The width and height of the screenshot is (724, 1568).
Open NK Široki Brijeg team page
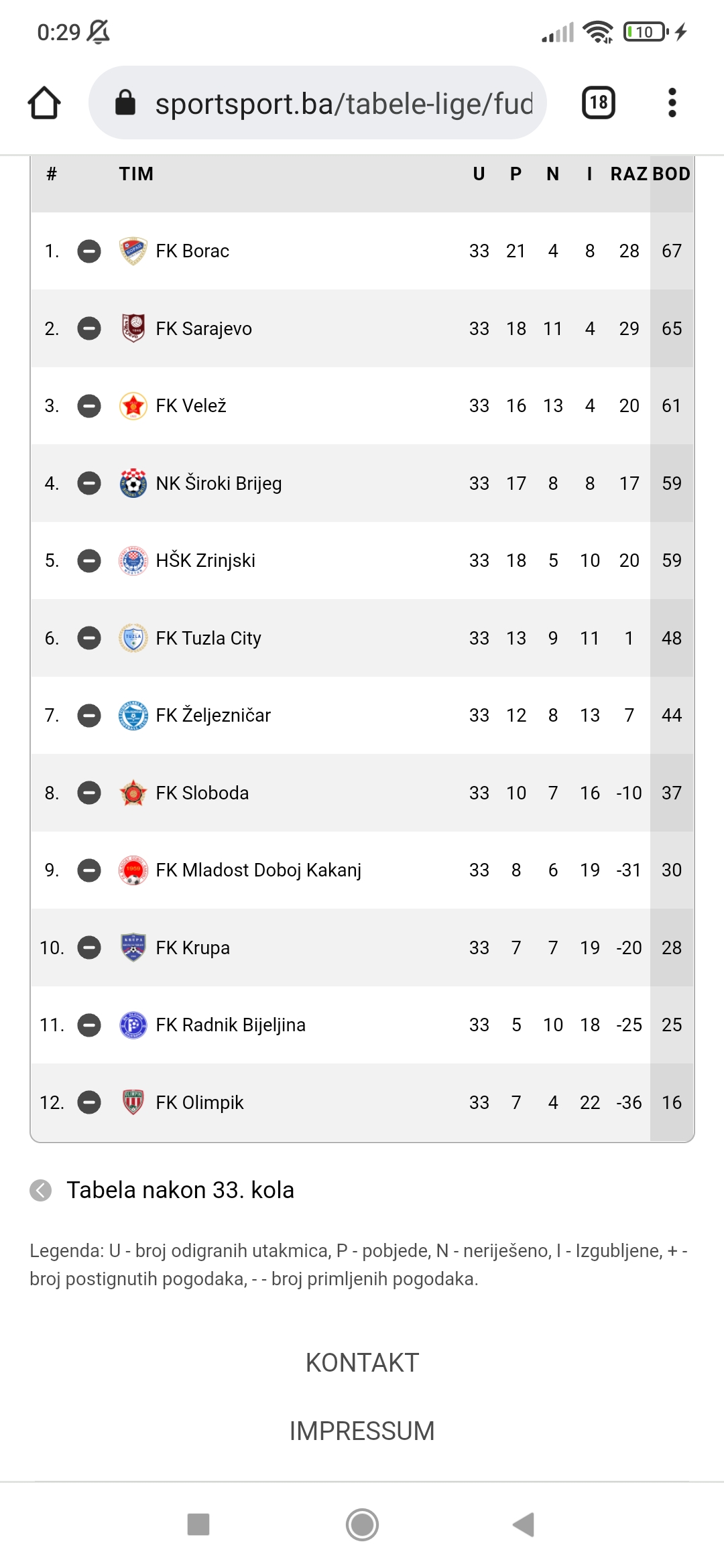coord(219,483)
